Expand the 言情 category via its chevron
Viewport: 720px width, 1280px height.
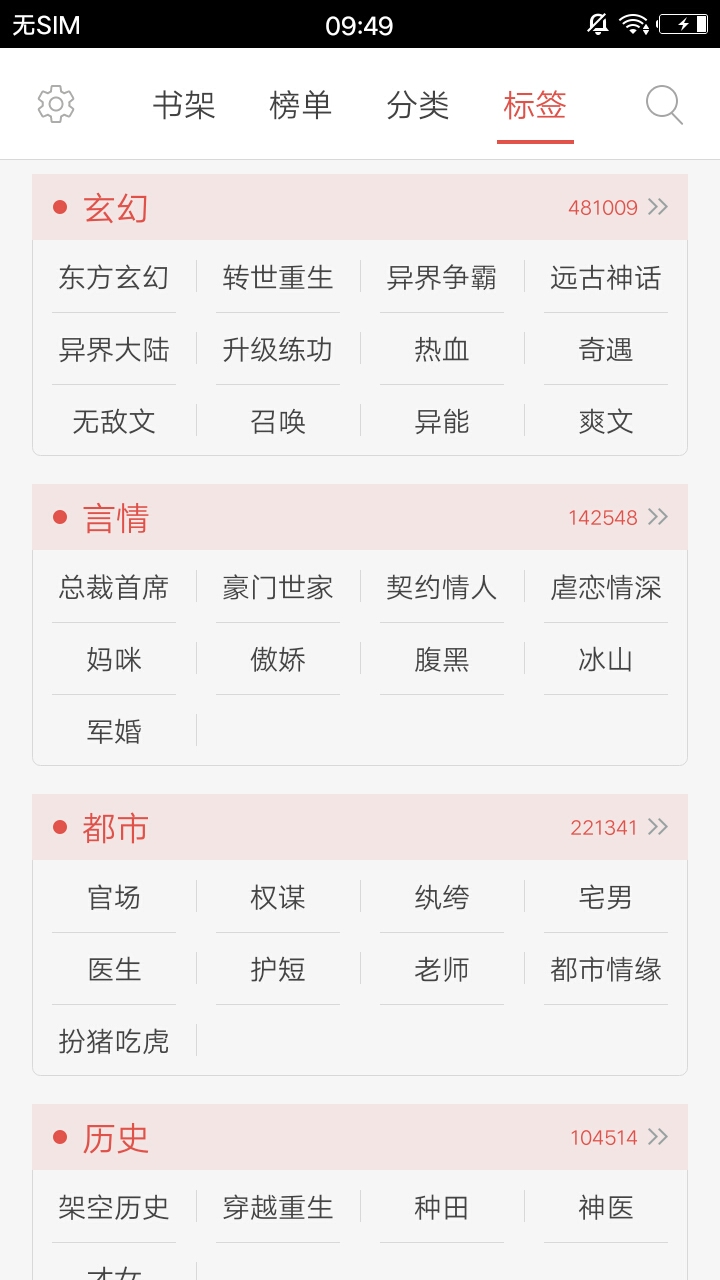coord(658,517)
